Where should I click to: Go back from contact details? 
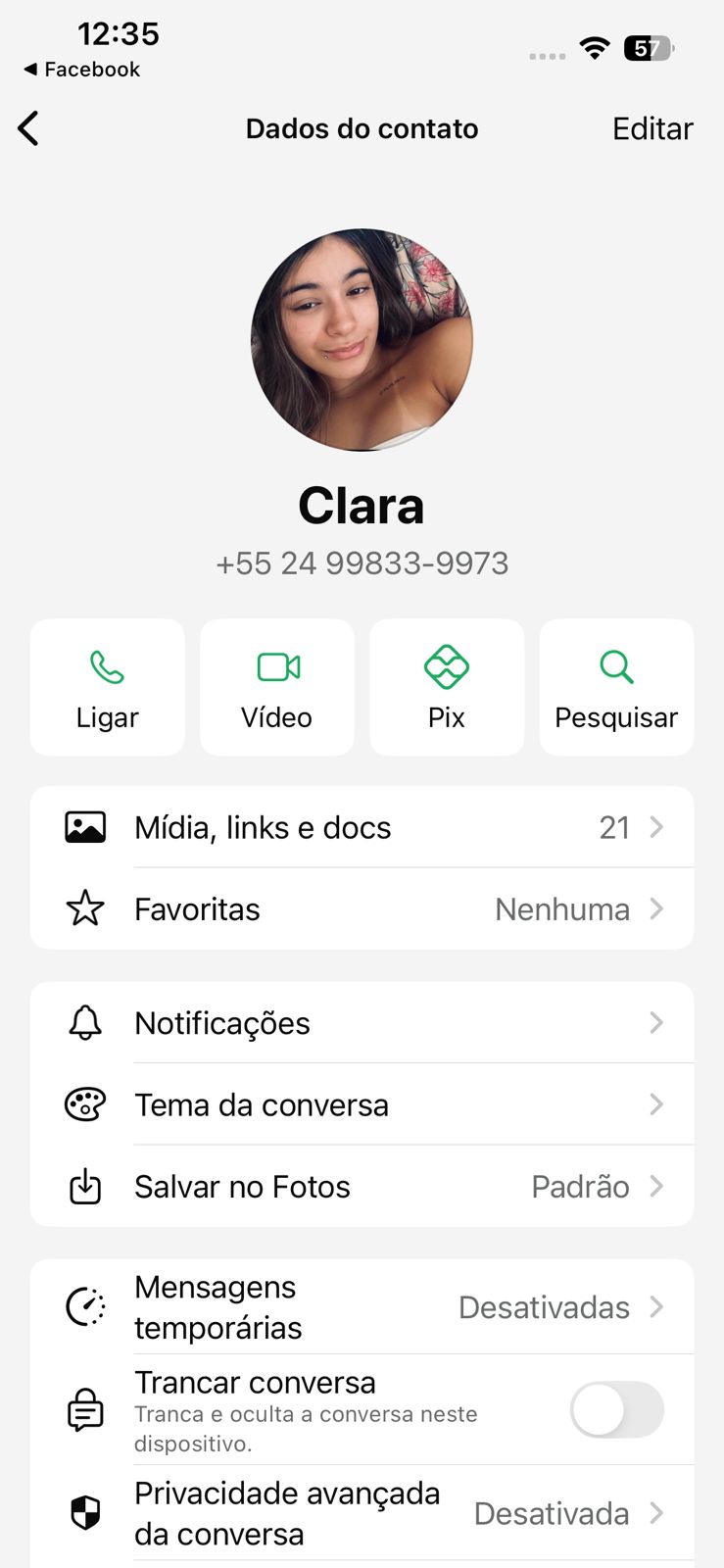coord(29,128)
